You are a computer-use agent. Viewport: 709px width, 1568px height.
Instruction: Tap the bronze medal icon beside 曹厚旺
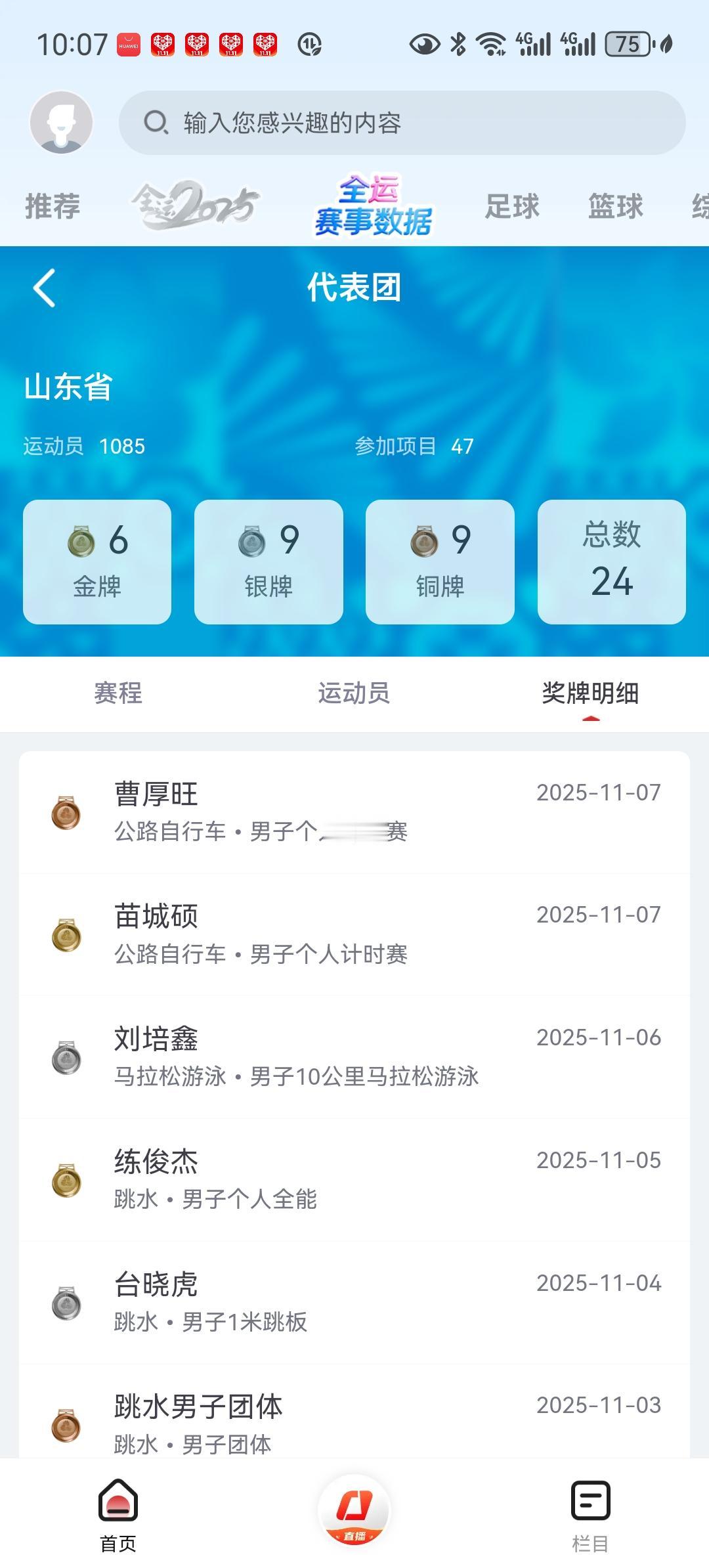pos(66,814)
